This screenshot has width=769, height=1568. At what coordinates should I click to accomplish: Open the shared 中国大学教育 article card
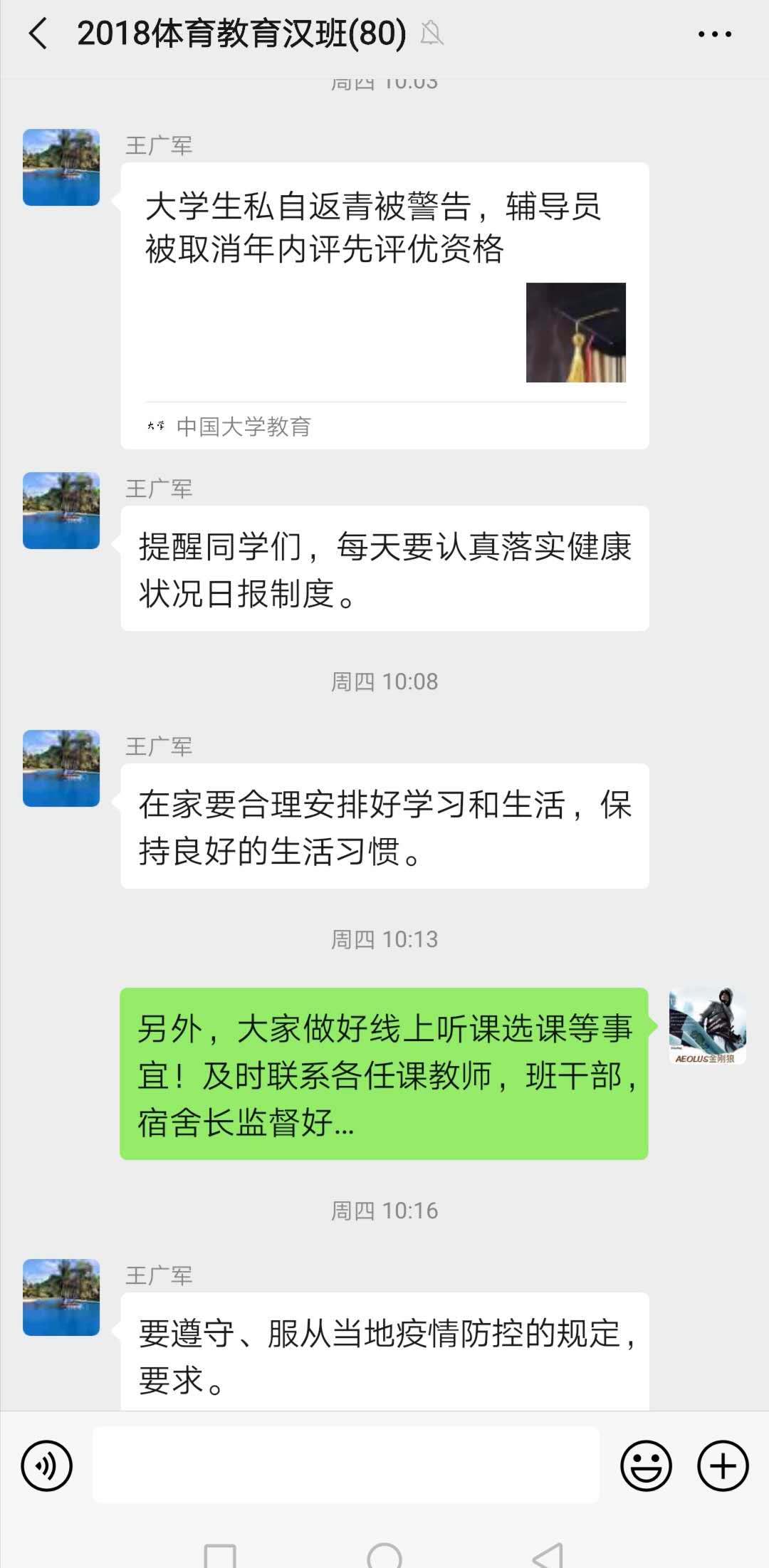point(384,306)
